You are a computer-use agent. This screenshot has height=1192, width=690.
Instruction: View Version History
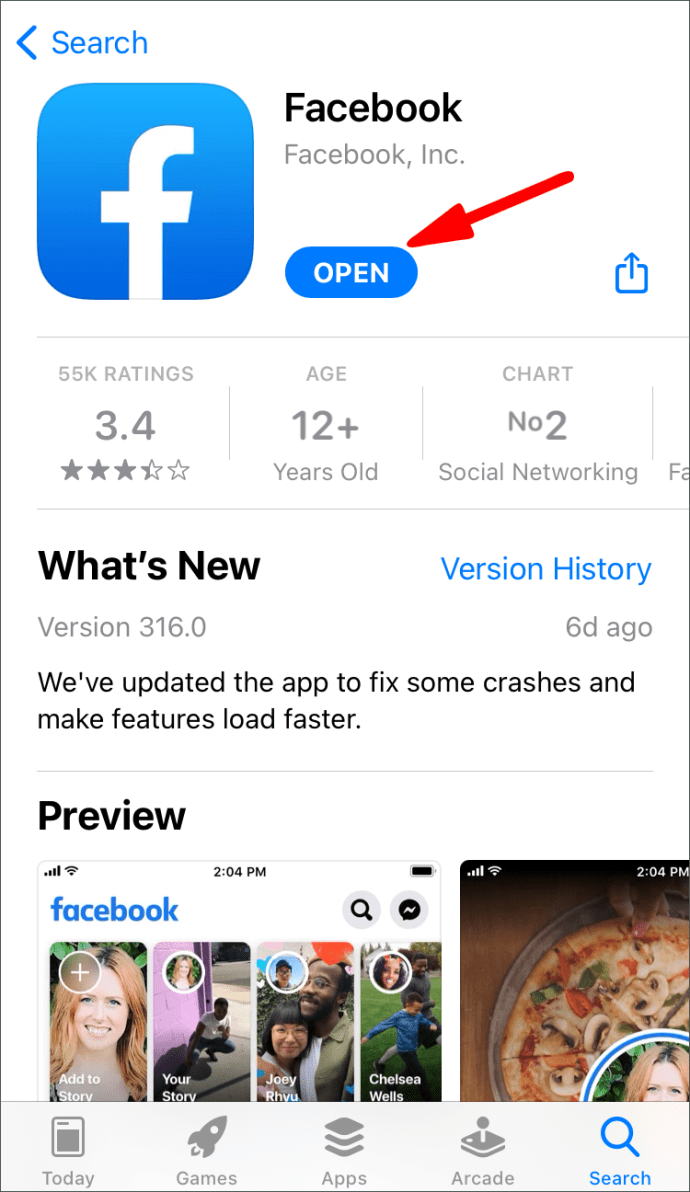pos(546,568)
